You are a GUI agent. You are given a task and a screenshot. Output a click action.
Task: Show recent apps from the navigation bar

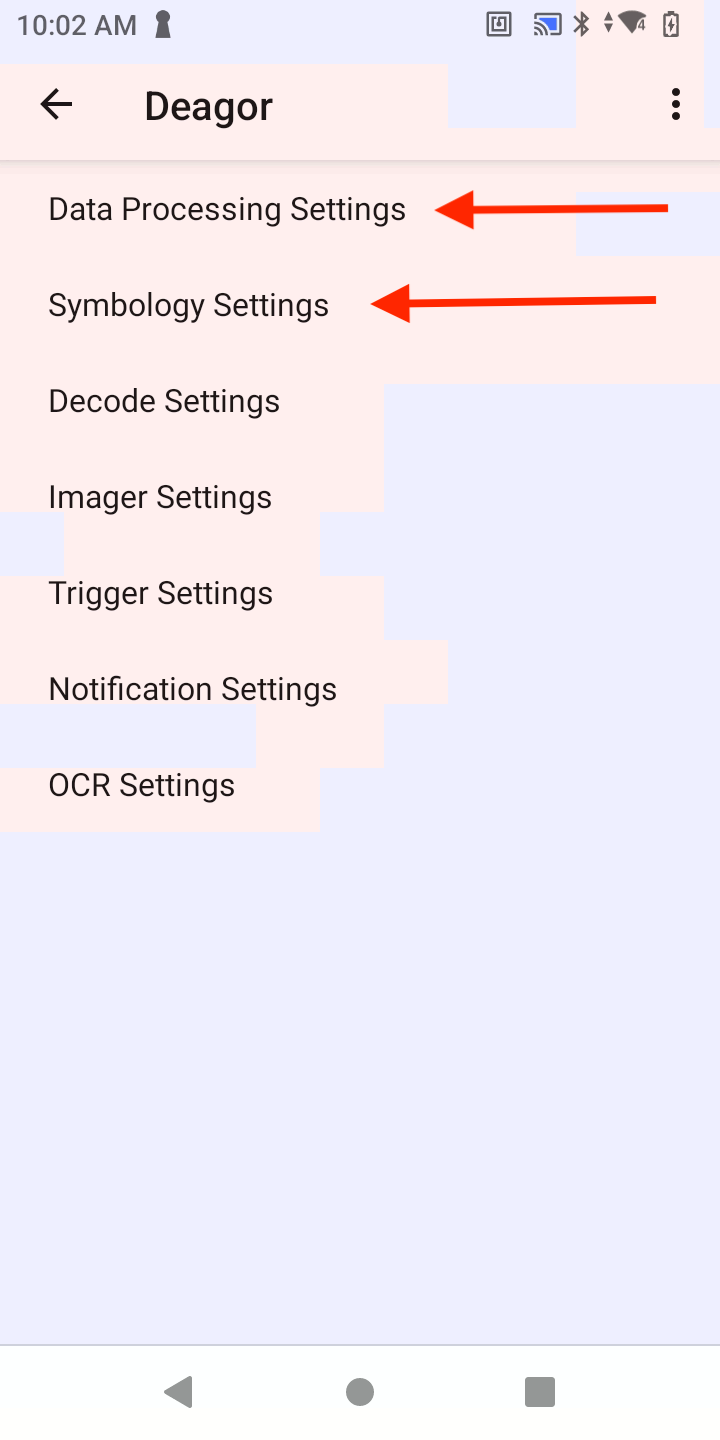click(539, 1391)
